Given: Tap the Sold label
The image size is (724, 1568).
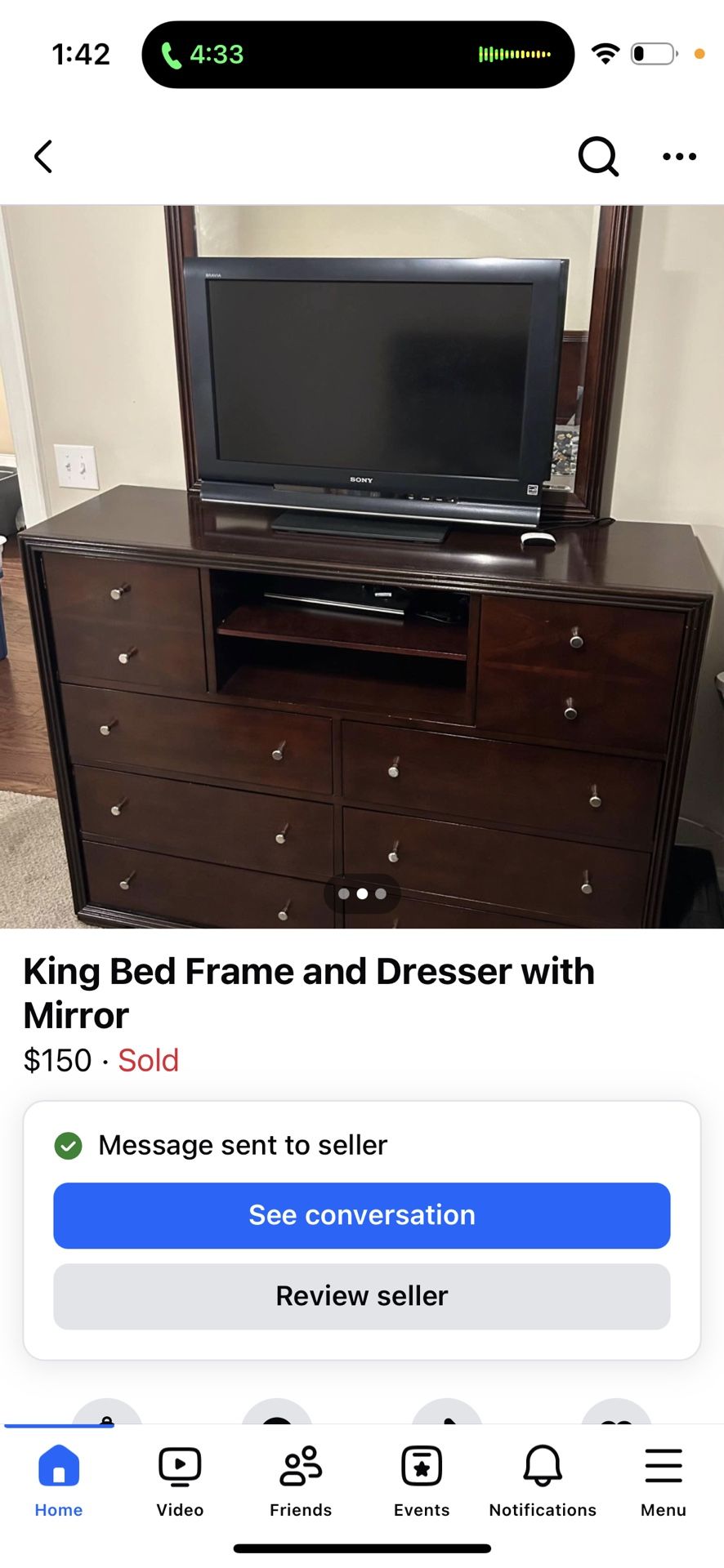Looking at the screenshot, I should 149,1059.
